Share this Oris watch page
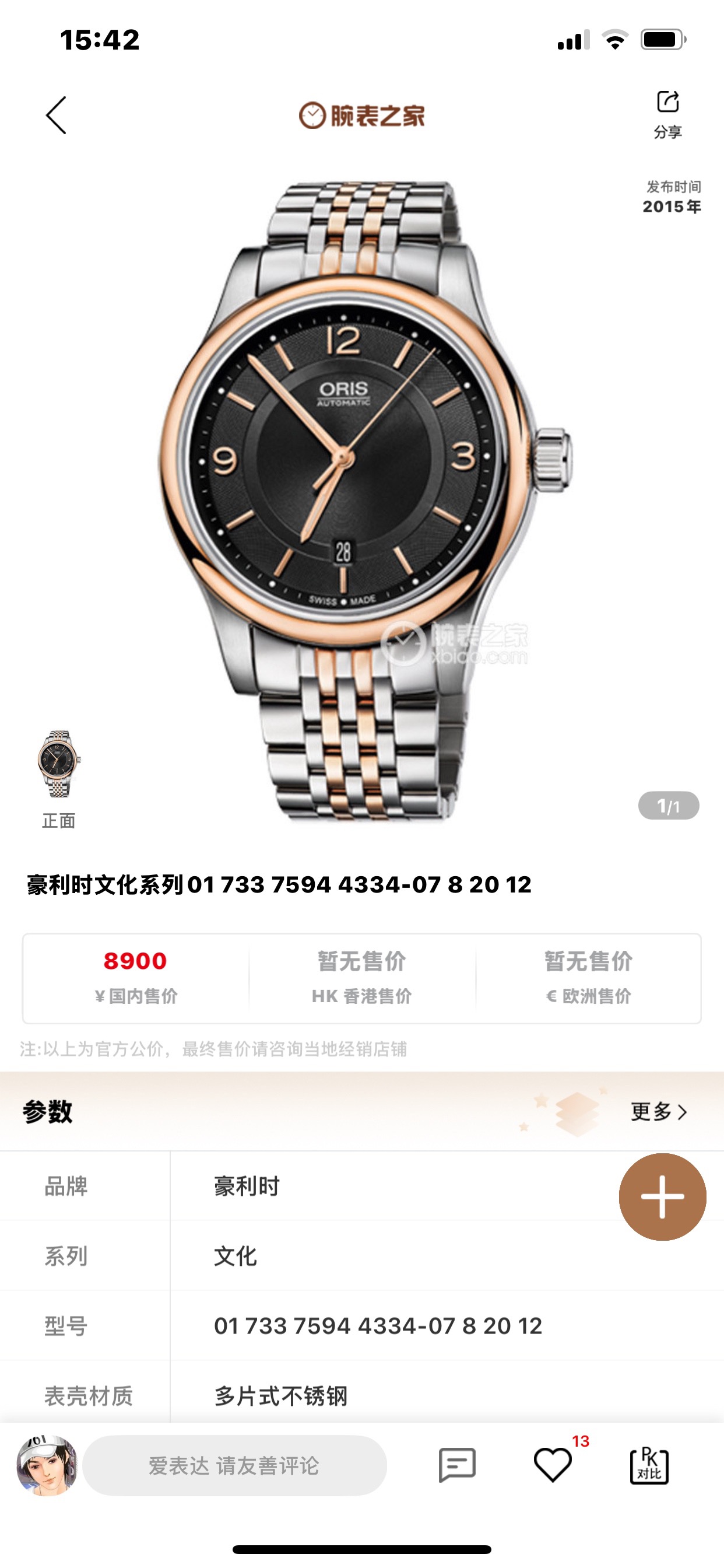 [667, 113]
